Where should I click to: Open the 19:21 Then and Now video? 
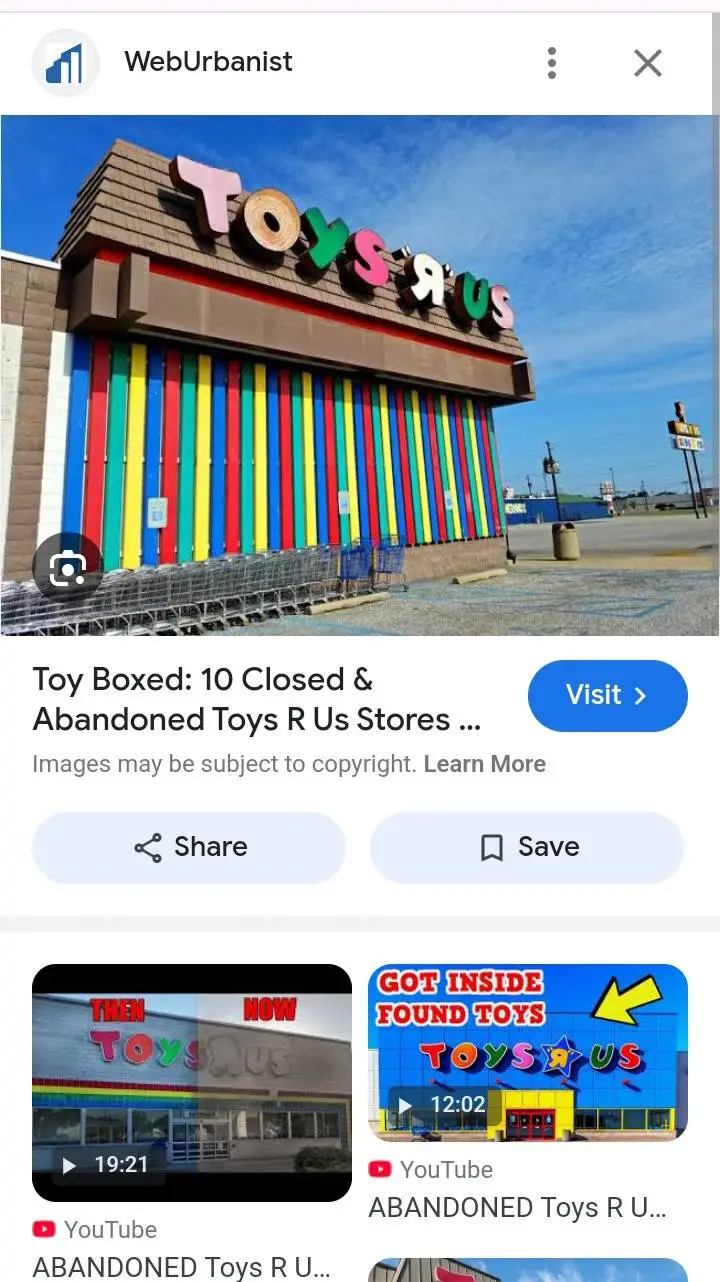click(x=192, y=1082)
